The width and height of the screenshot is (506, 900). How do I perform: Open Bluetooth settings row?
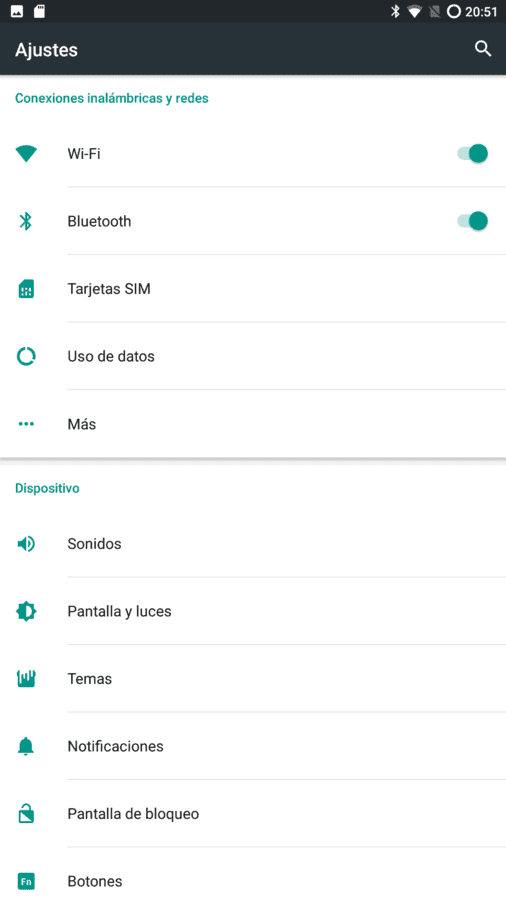tap(253, 221)
